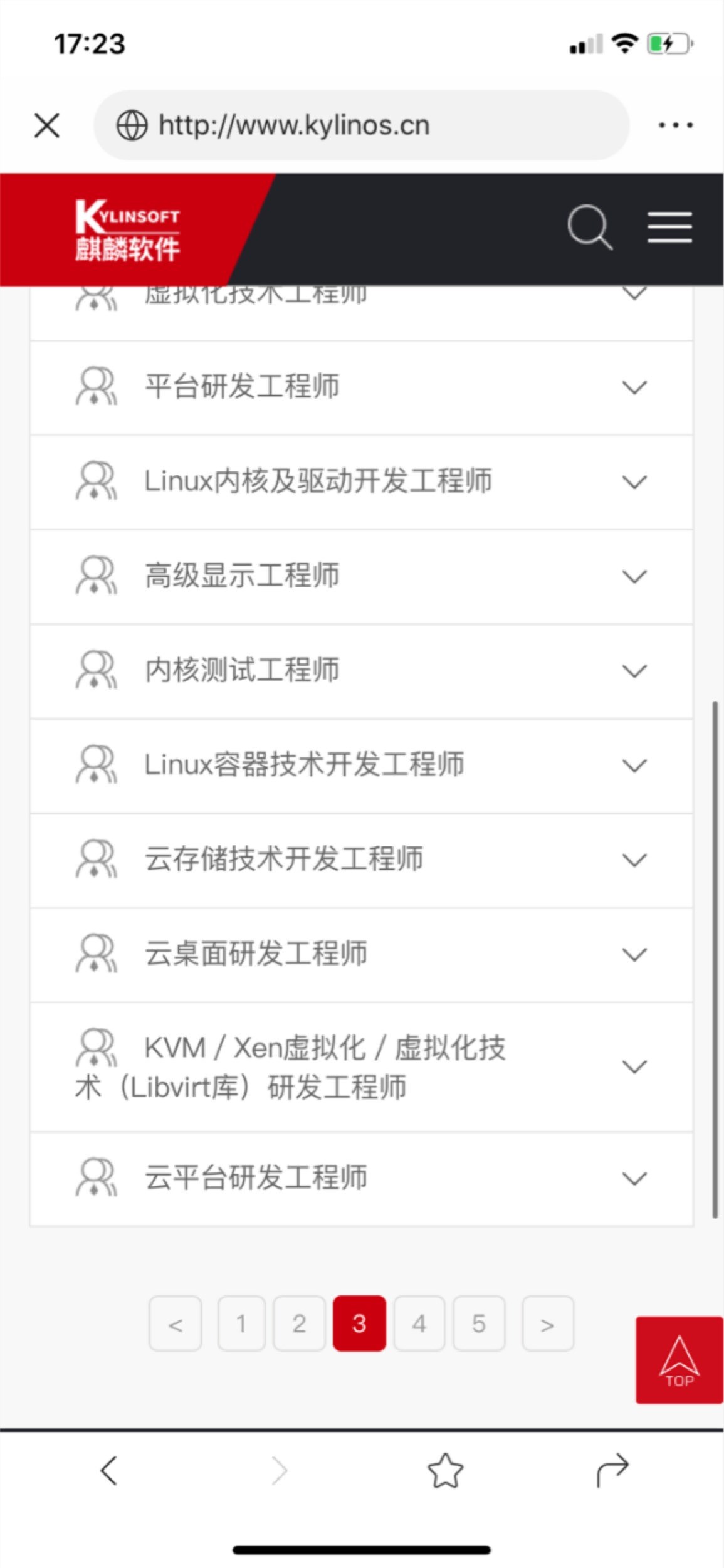724x1568 pixels.
Task: Tap the person icon beside 平台研发工程师
Action: [97, 387]
